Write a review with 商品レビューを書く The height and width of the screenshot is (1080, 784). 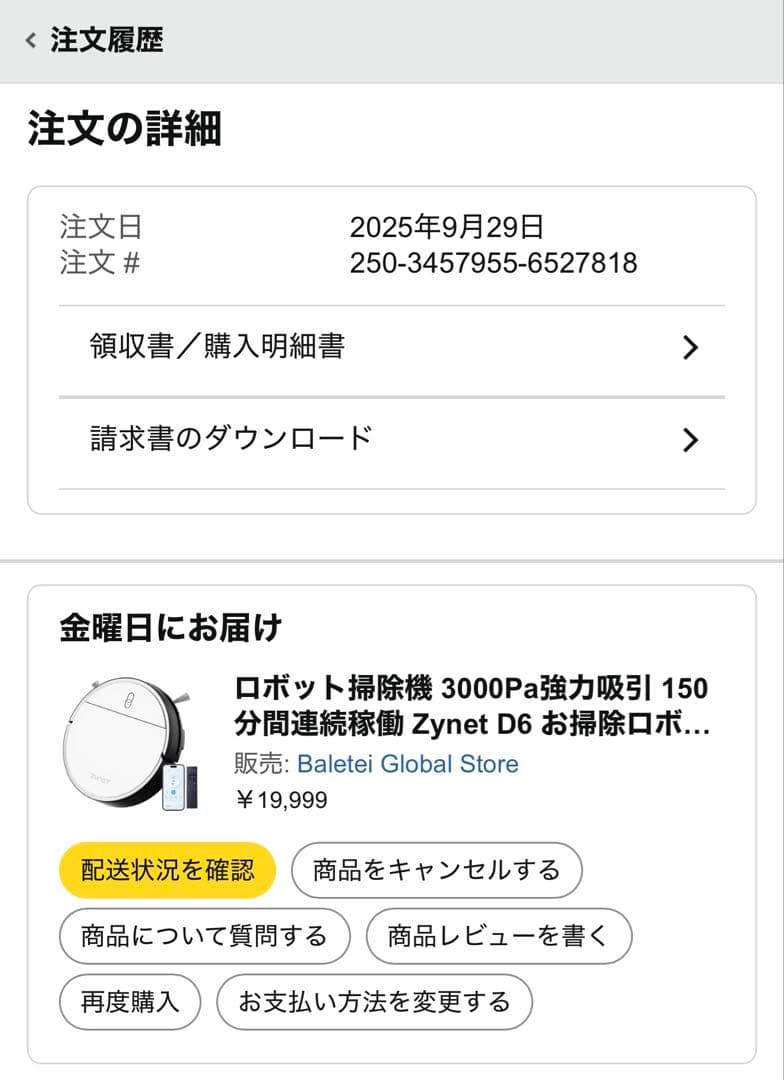click(x=498, y=935)
